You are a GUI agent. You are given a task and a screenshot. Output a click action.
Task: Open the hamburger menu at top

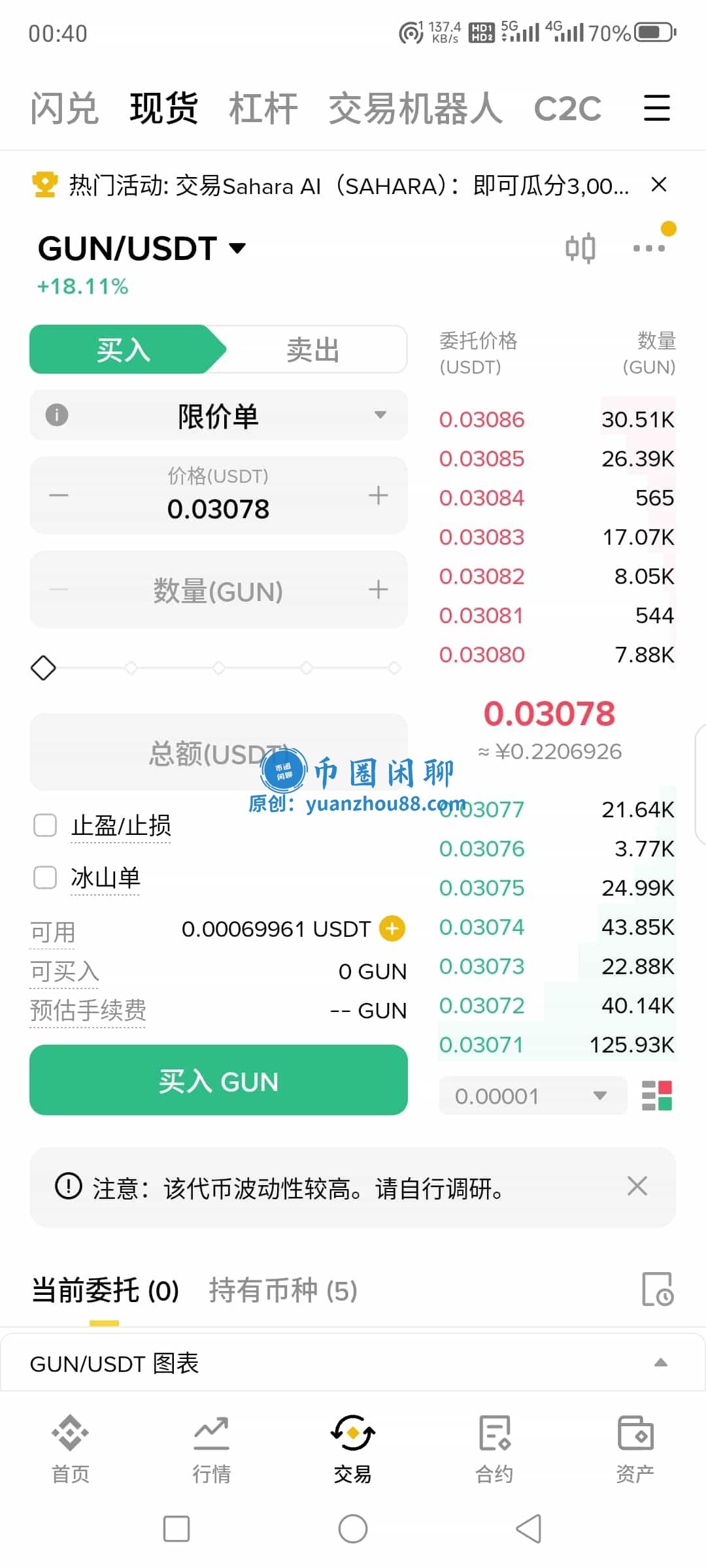(656, 108)
